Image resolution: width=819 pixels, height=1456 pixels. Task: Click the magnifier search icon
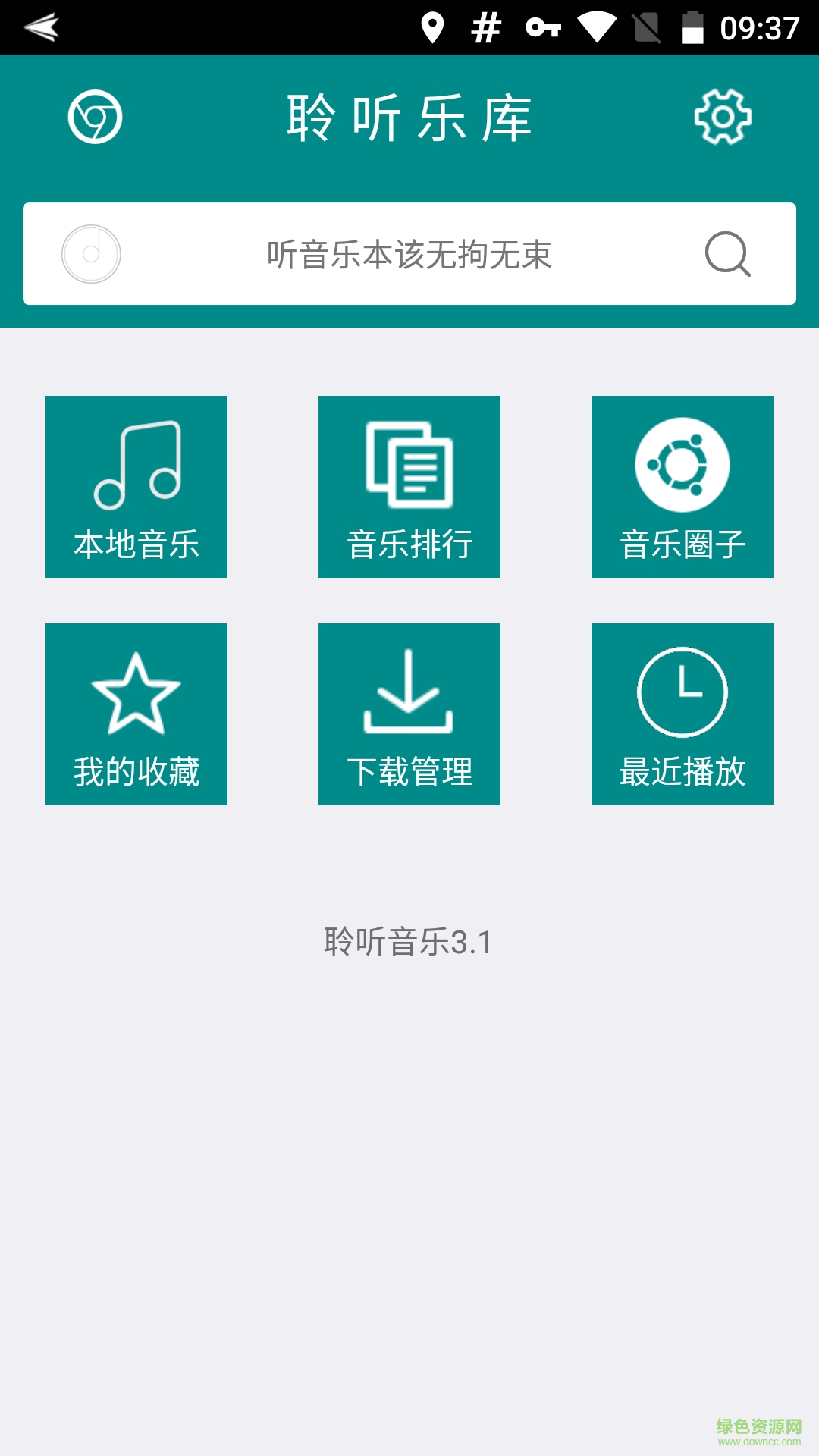[726, 253]
